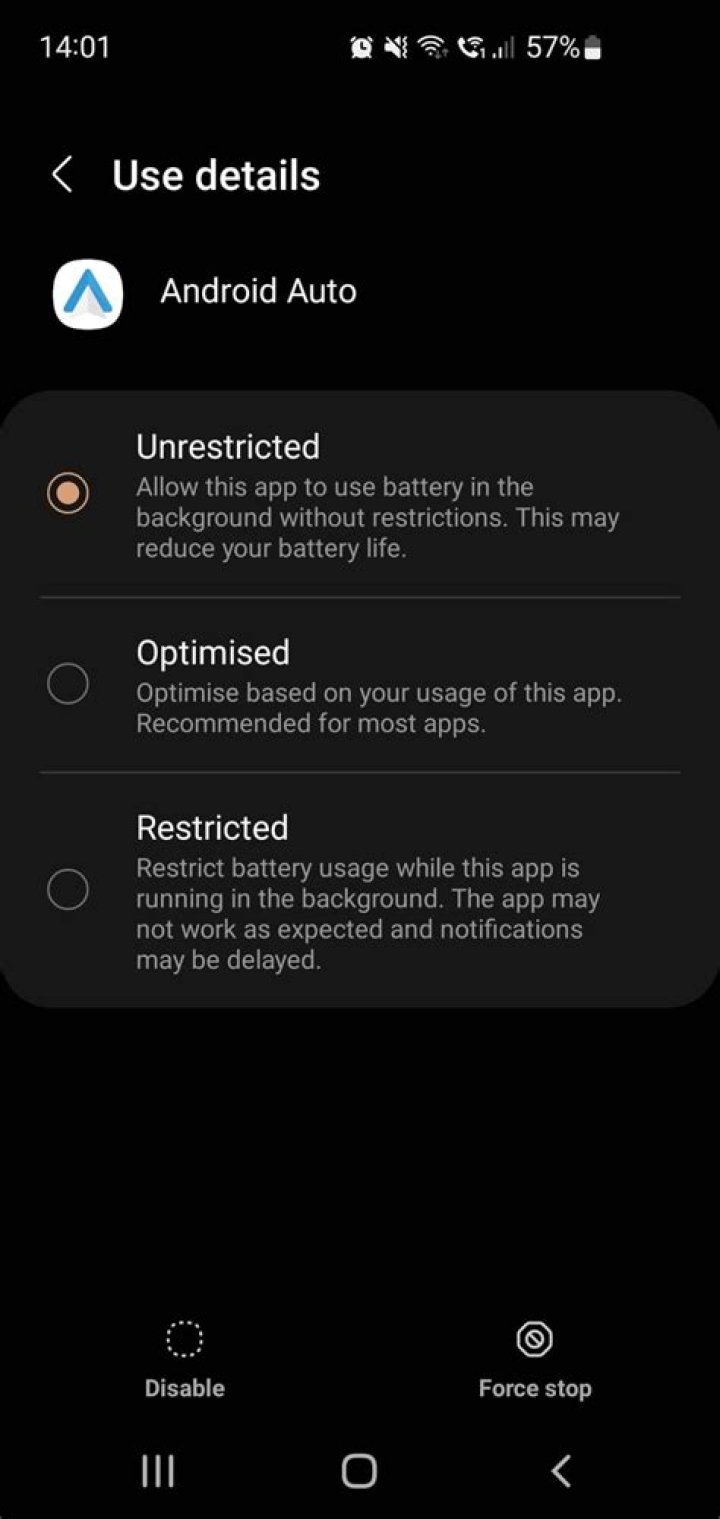Tap the back arrow next to Use details
This screenshot has width=720, height=1519.
pyautogui.click(x=62, y=174)
